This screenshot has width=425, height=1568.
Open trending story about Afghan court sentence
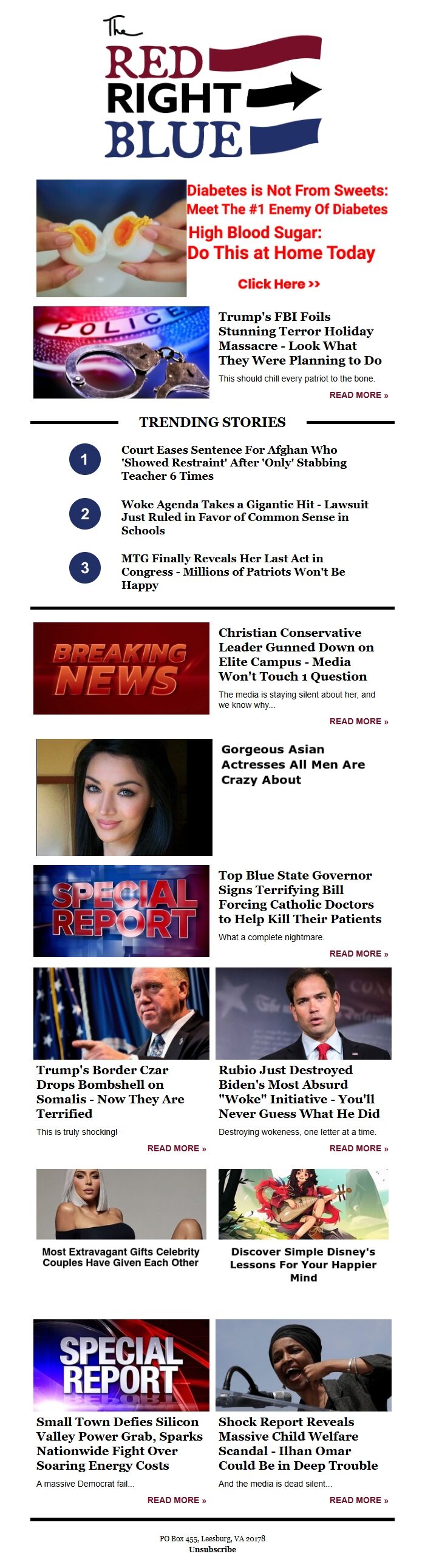234,463
